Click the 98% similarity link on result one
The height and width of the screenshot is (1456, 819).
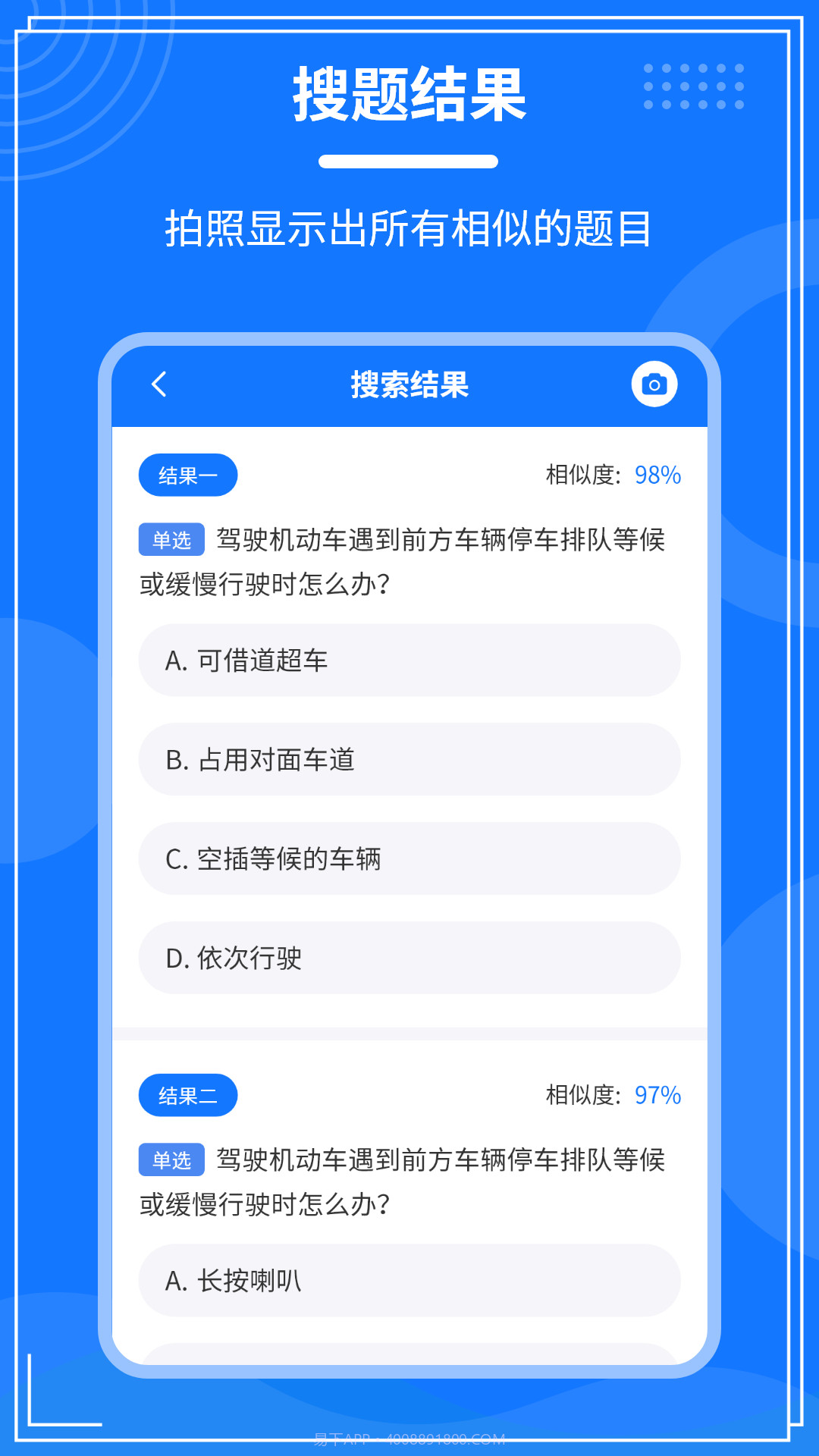[x=659, y=474]
